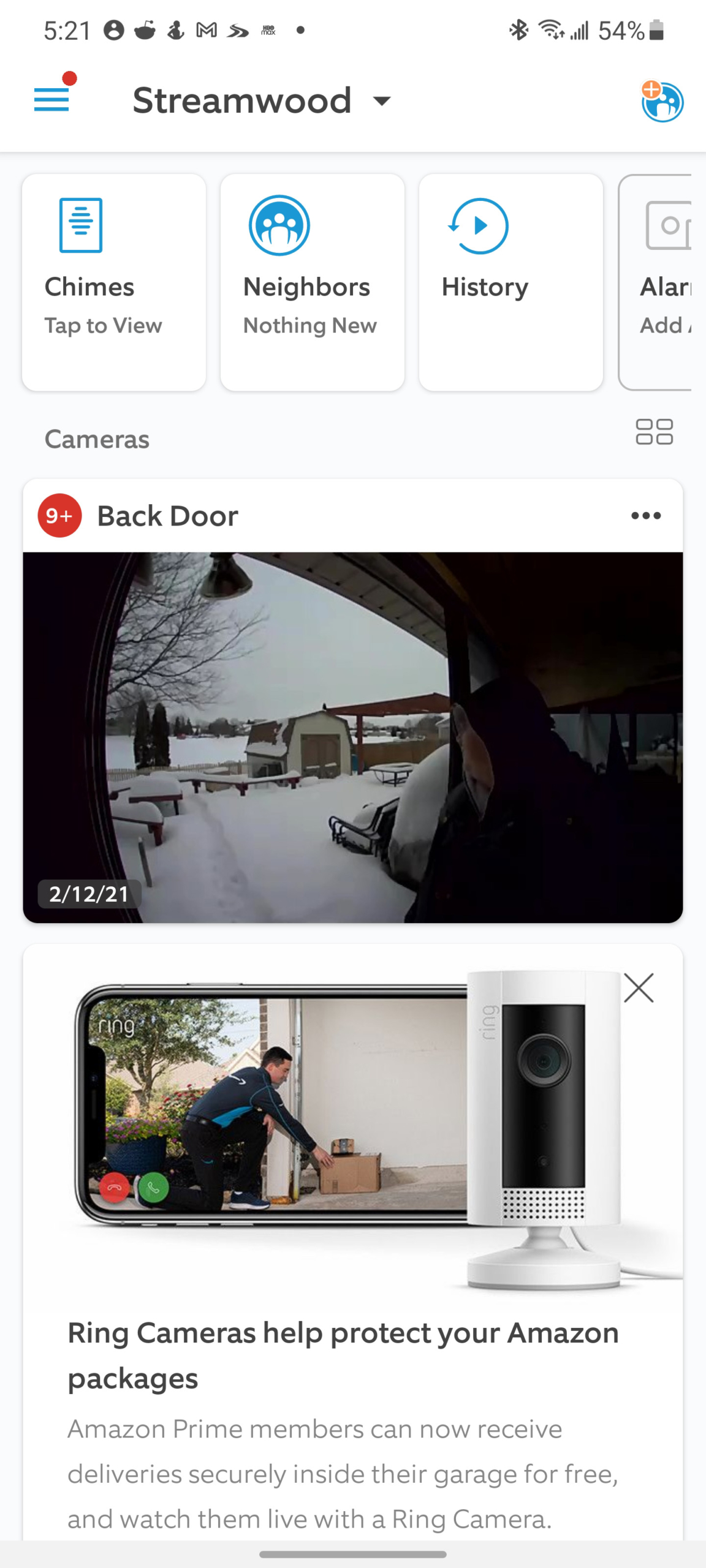The image size is (706, 1568).
Task: Open the Back Door camera live view
Action: [x=353, y=737]
